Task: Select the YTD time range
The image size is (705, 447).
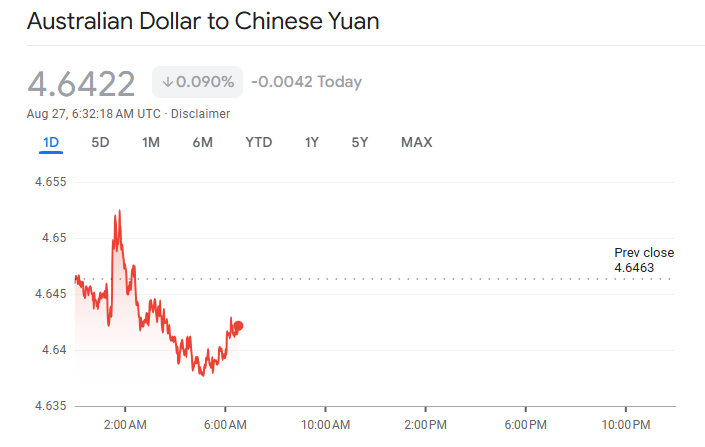Action: [258, 142]
